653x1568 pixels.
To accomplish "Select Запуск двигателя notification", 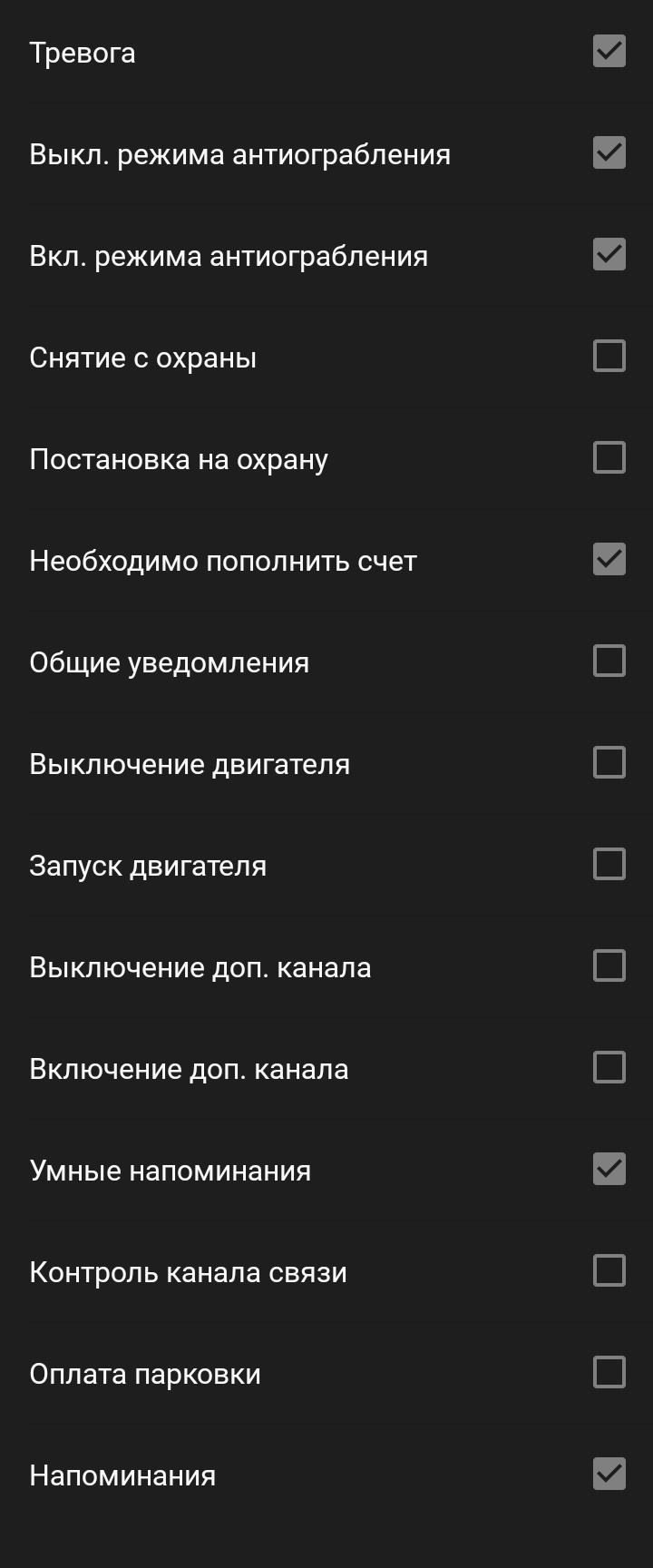I will click(x=609, y=865).
